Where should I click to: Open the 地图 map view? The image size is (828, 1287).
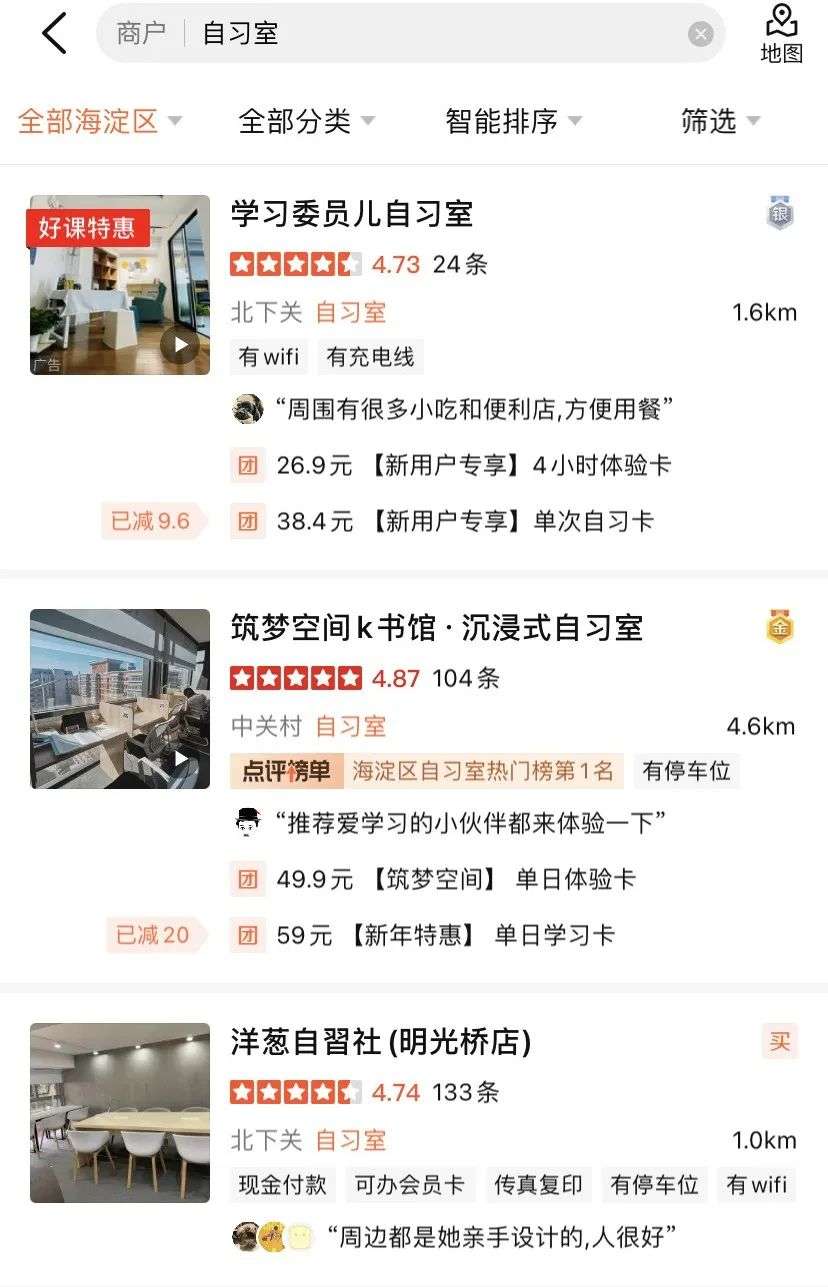point(781,34)
